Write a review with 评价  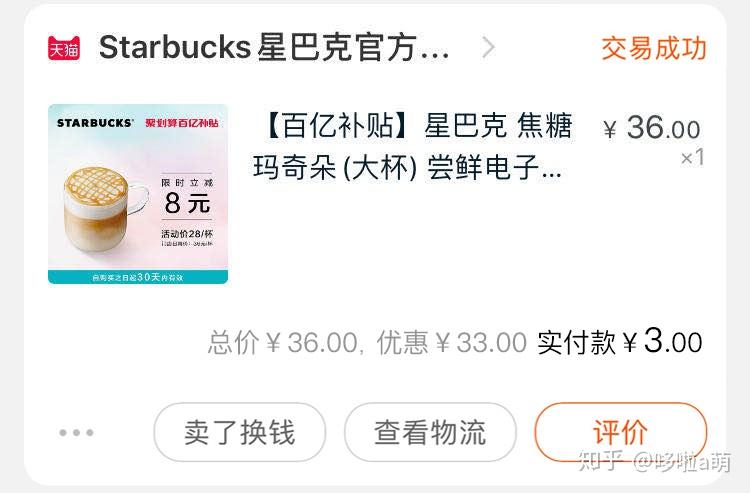pyautogui.click(x=620, y=432)
